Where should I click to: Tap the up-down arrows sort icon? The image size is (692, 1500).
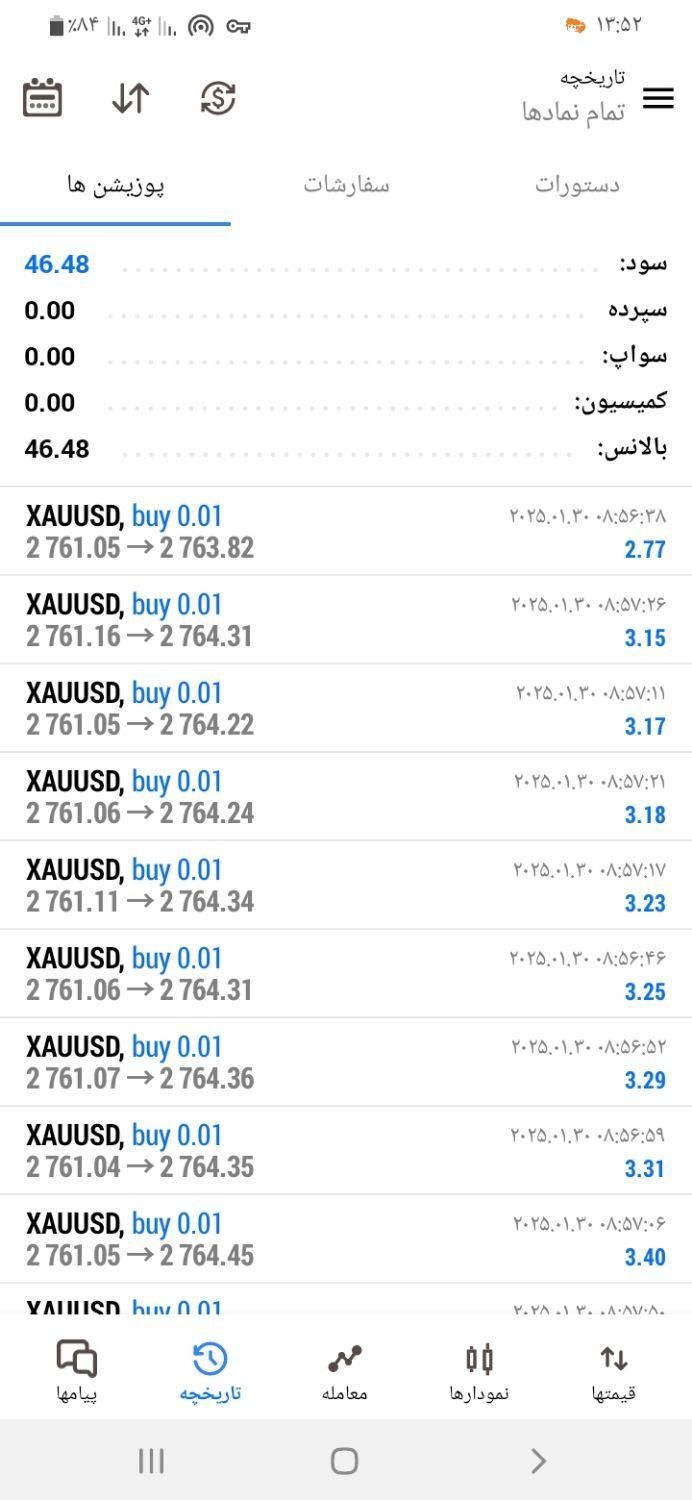(x=130, y=98)
